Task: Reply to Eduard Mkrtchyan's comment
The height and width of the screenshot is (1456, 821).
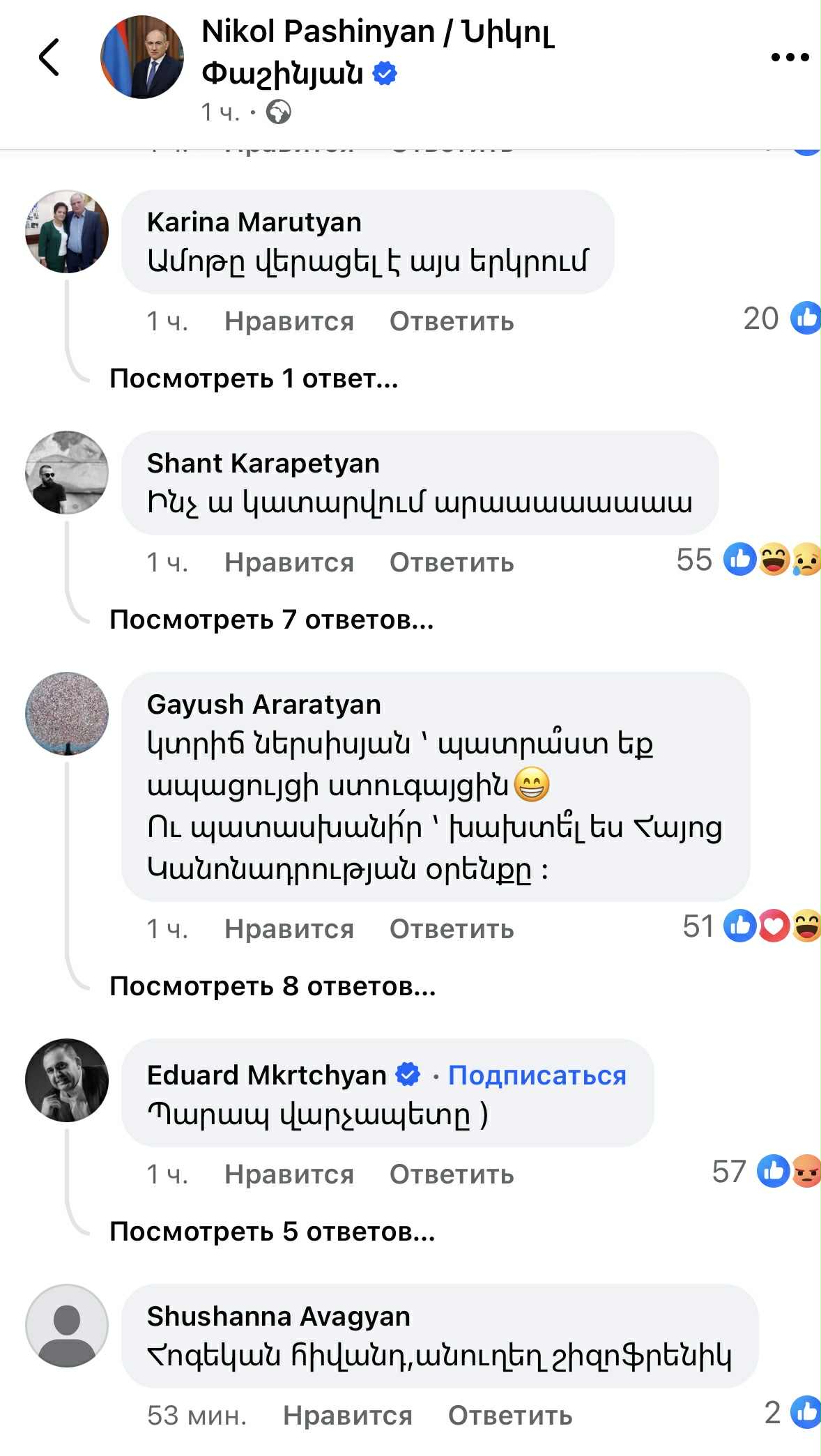Action: [451, 1174]
